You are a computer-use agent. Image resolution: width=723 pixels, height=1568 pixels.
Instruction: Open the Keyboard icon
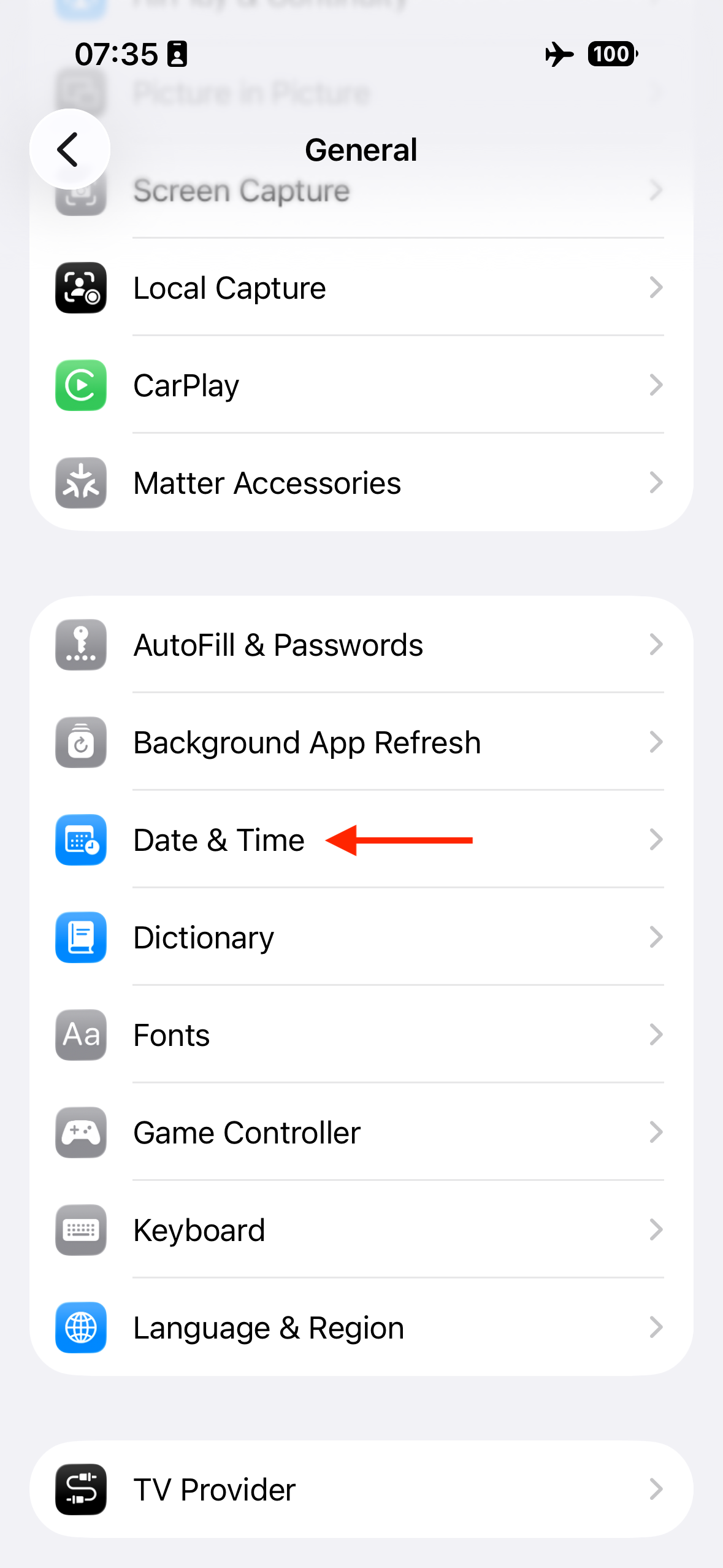coord(80,1230)
